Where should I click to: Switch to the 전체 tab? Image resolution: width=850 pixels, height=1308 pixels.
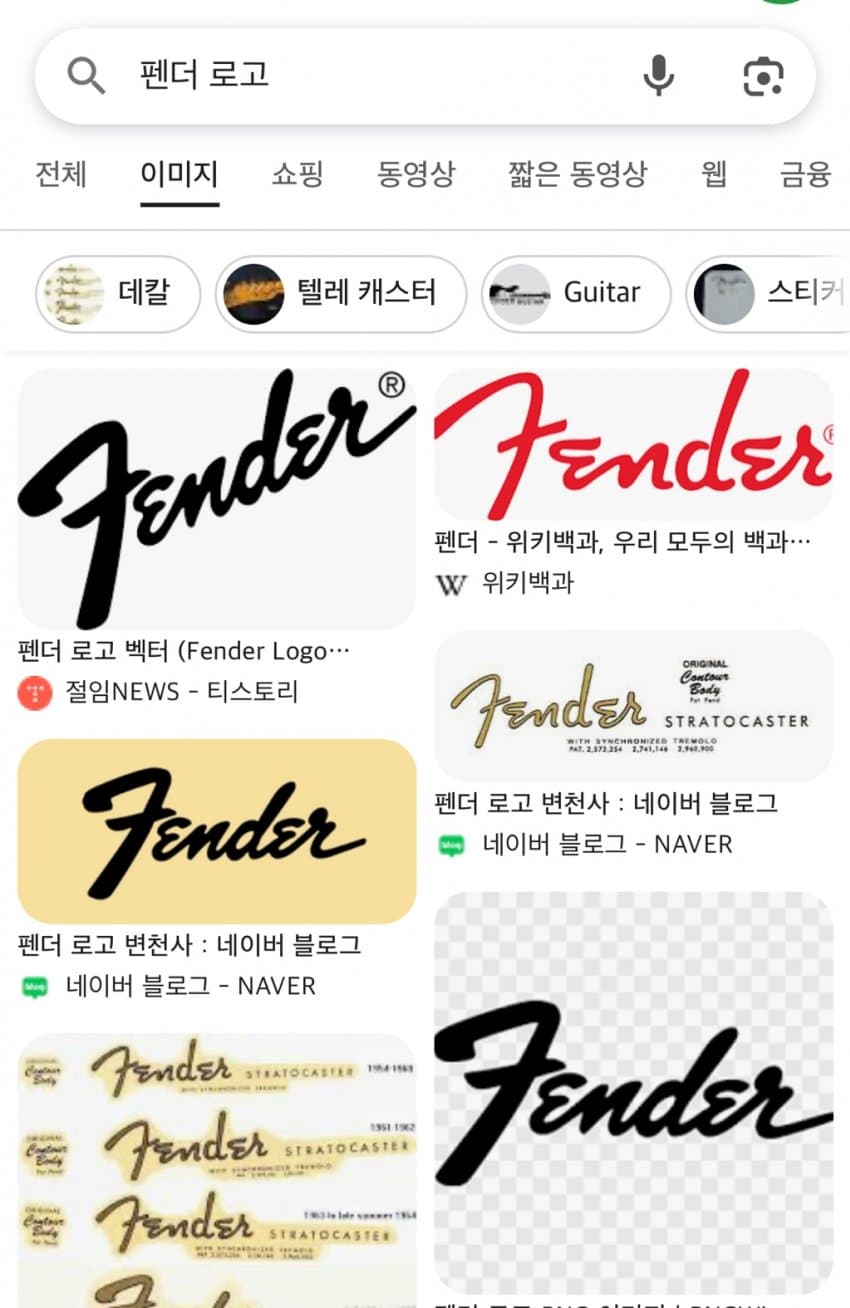[61, 174]
